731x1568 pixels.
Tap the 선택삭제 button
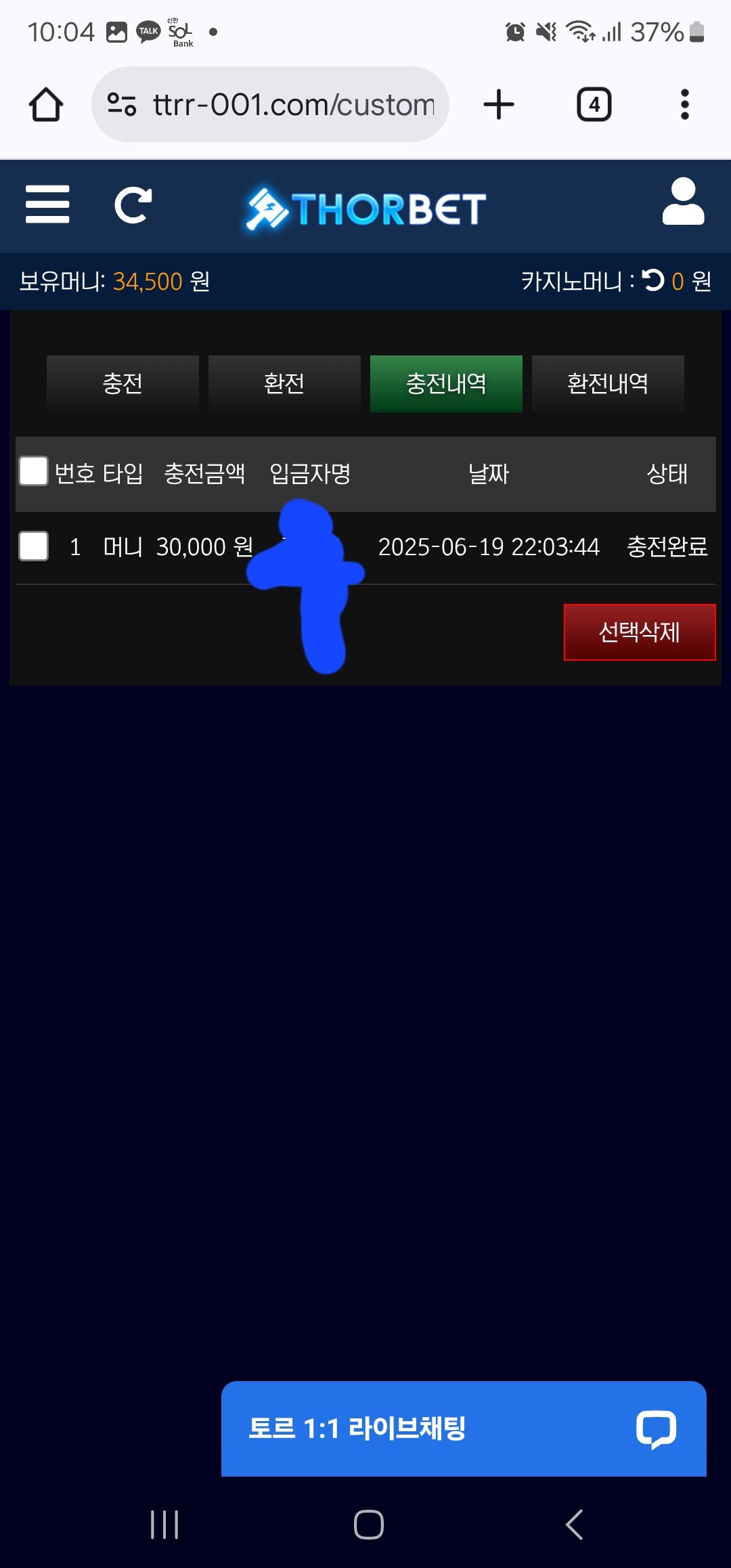639,632
